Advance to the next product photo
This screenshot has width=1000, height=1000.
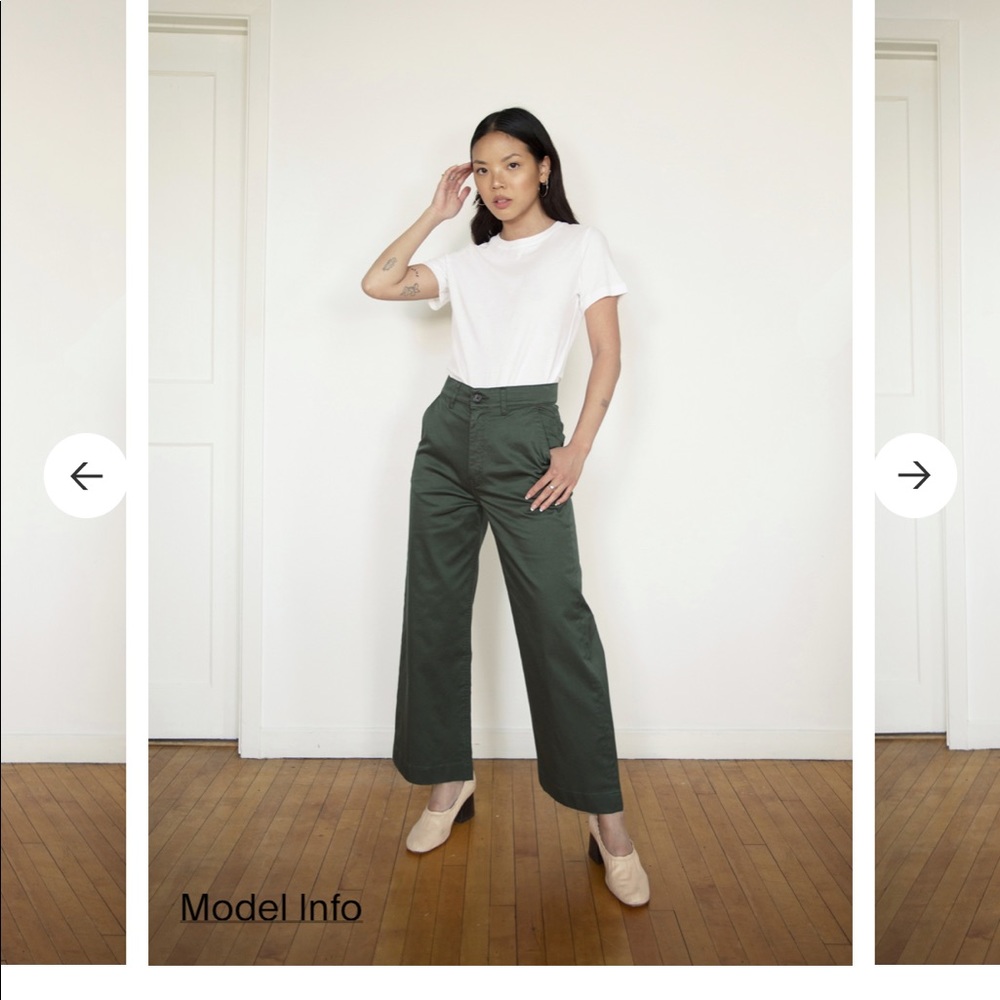tap(914, 476)
